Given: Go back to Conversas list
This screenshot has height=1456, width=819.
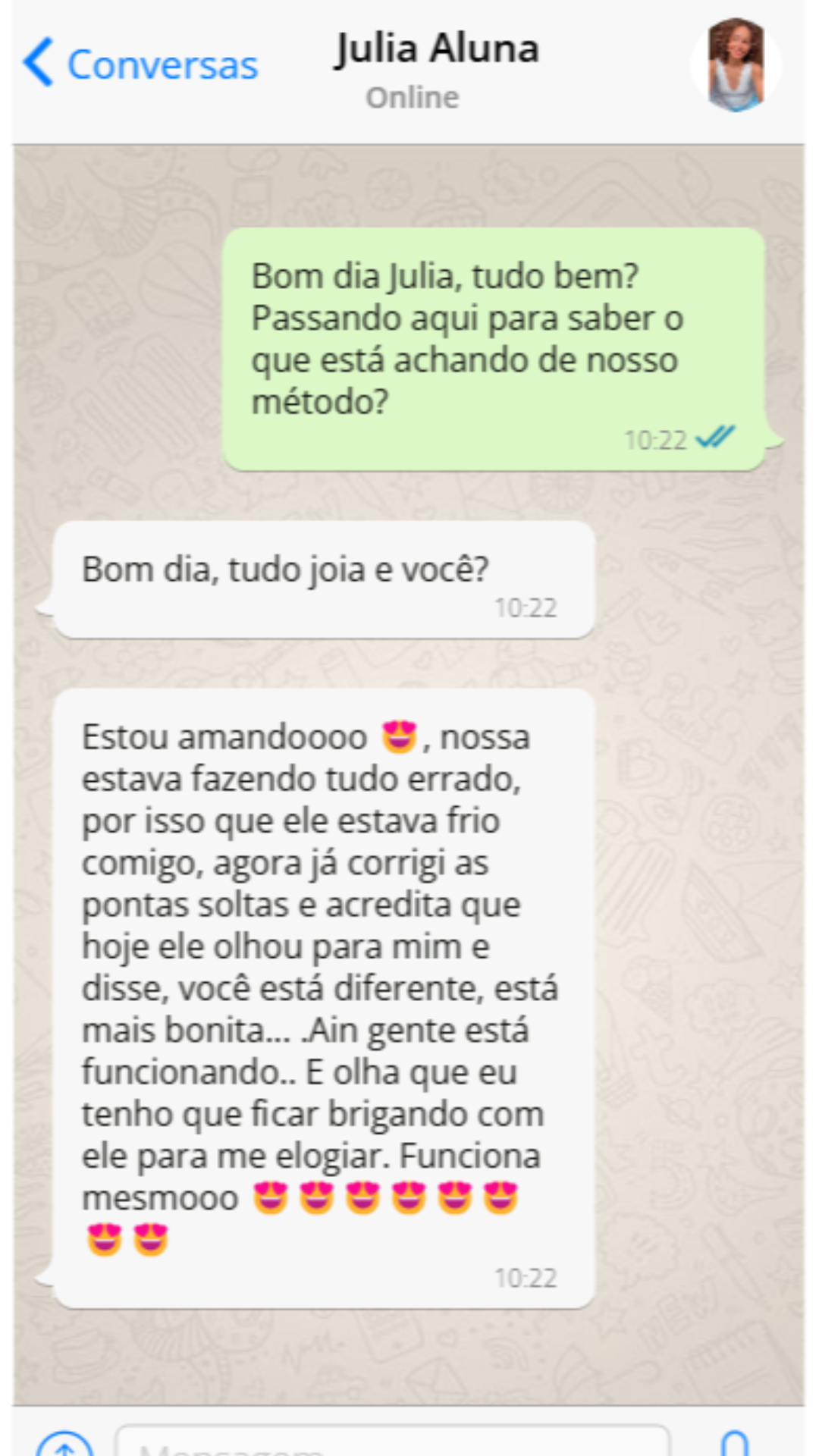Looking at the screenshot, I should point(141,64).
